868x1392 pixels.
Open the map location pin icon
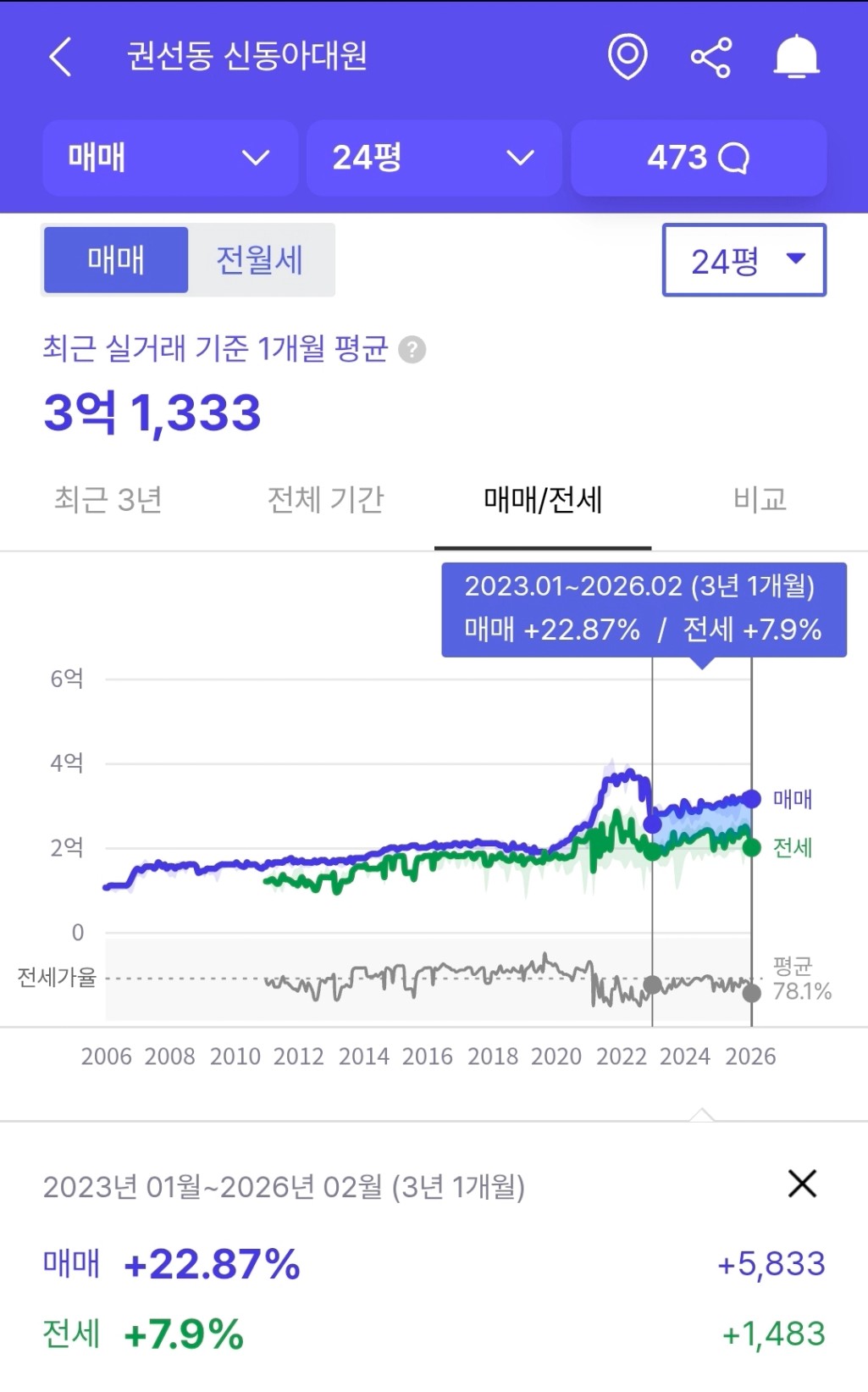(628, 58)
